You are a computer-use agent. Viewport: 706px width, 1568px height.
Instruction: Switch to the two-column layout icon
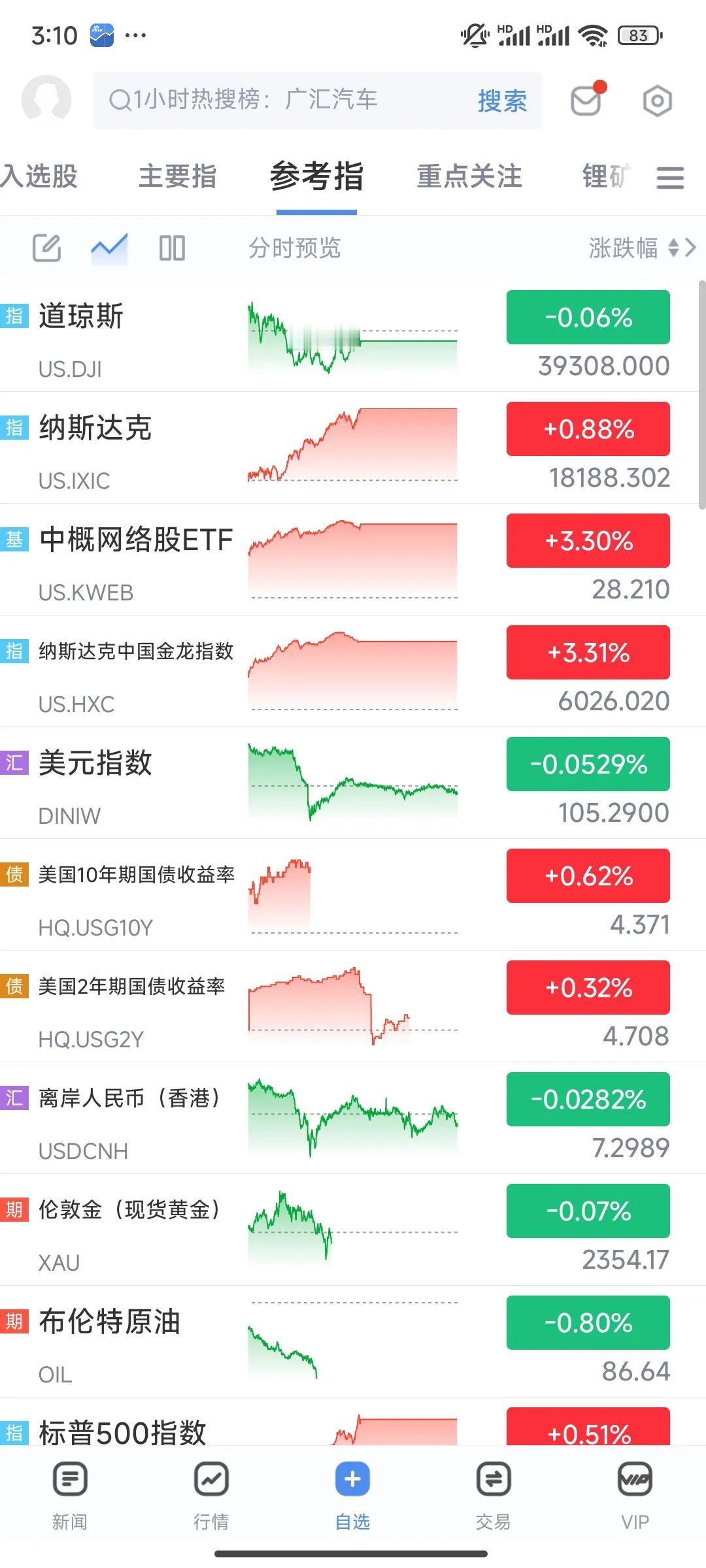point(172,248)
